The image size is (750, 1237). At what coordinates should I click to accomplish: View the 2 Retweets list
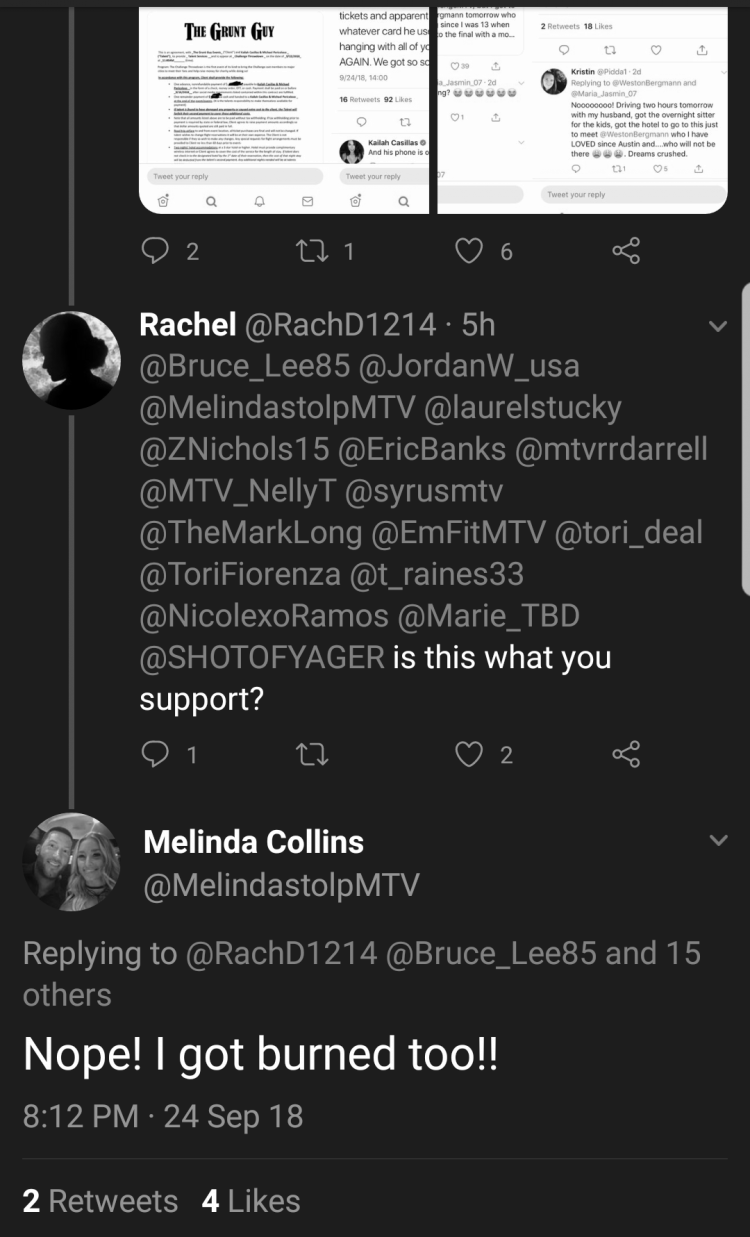tap(100, 1201)
